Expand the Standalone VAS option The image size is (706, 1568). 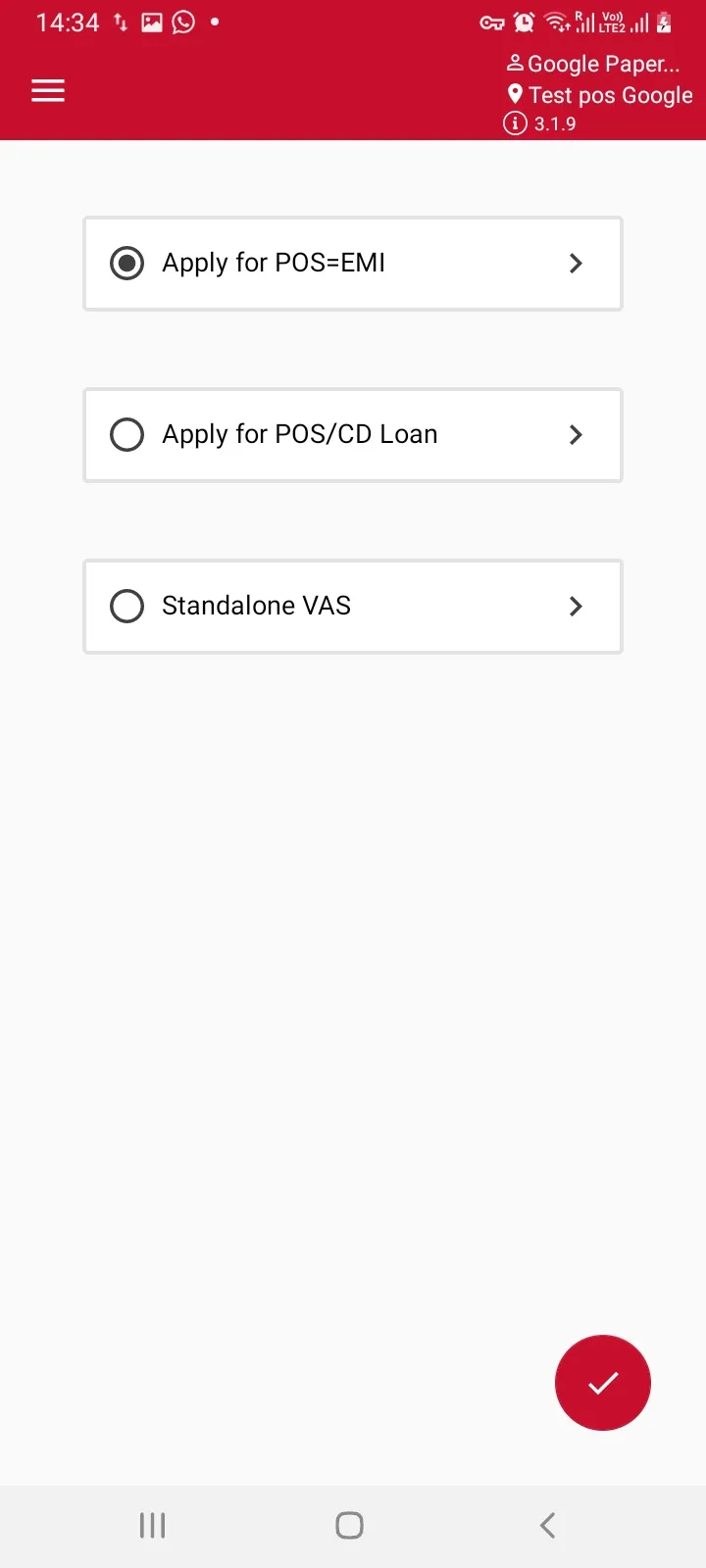[x=576, y=606]
